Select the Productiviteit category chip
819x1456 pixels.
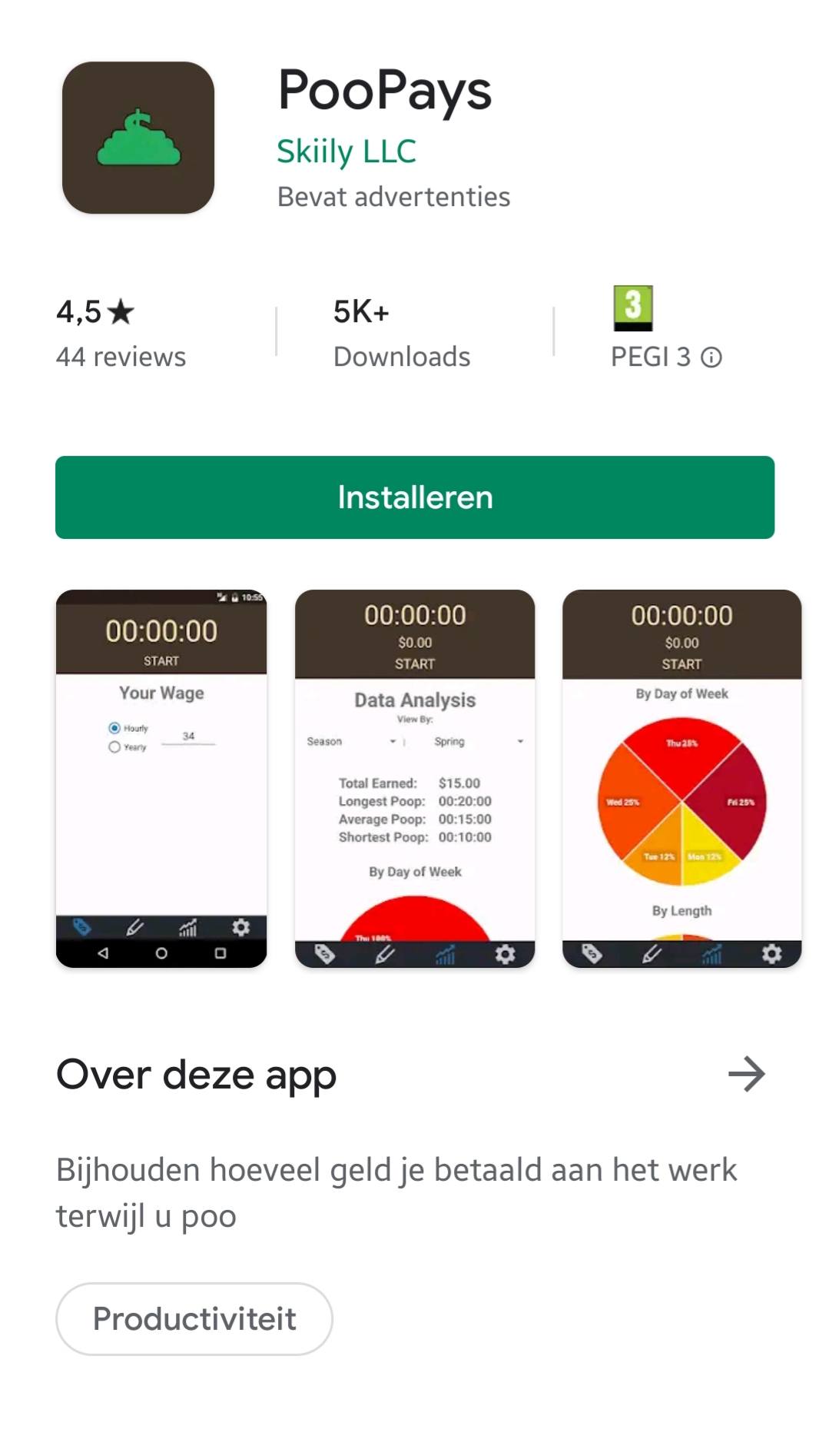tap(194, 1319)
